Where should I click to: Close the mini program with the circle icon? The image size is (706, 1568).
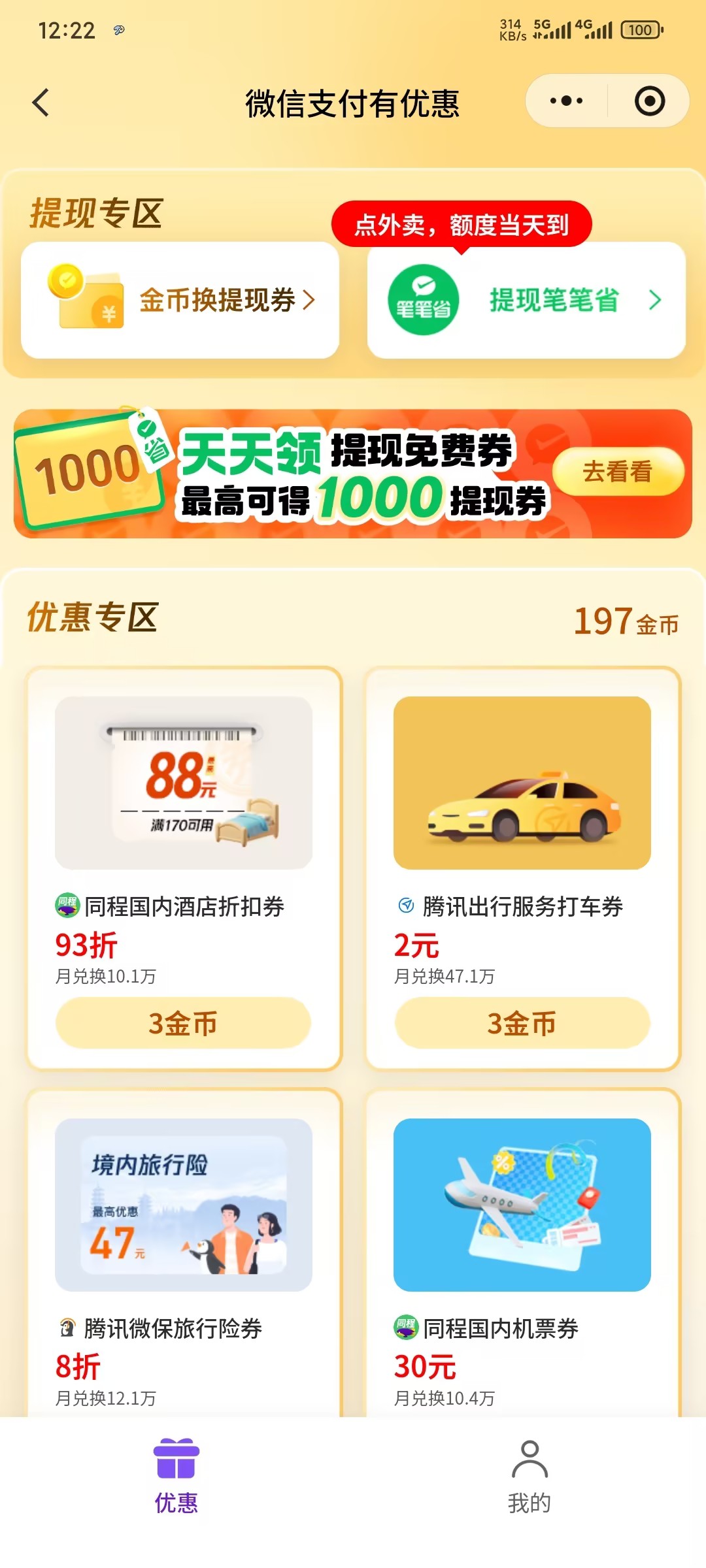(650, 101)
